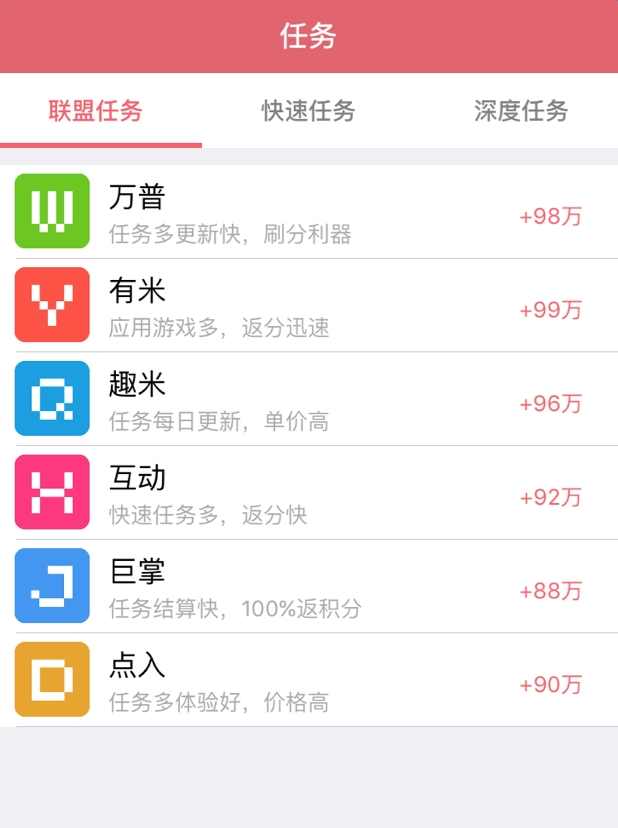Viewport: 618px width, 828px height.
Task: Open the 万普 task row
Action: [308, 212]
